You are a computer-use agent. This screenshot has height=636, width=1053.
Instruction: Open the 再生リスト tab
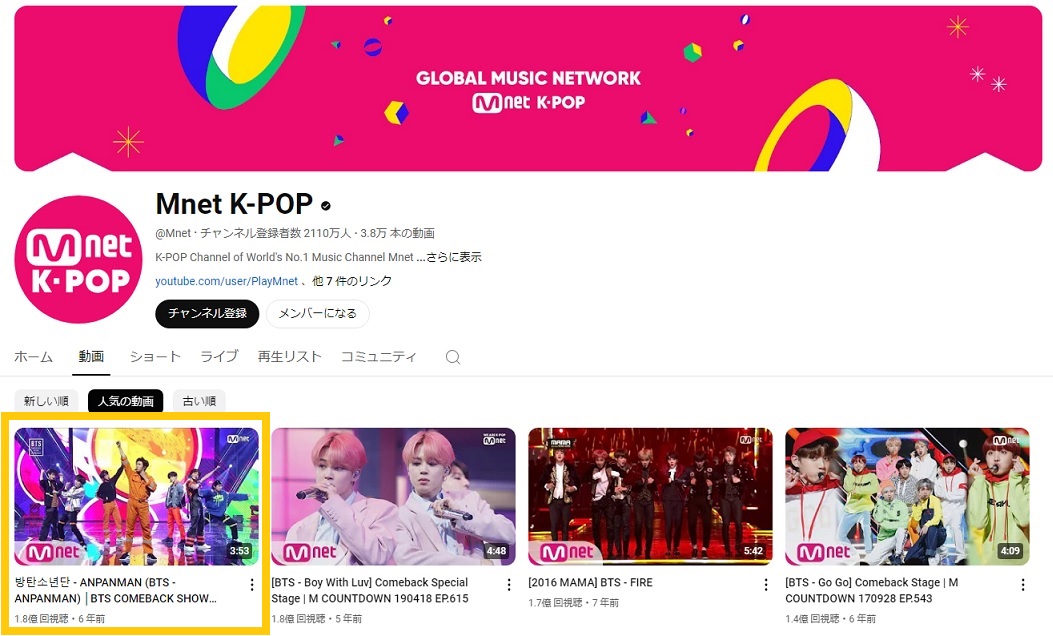(x=289, y=356)
